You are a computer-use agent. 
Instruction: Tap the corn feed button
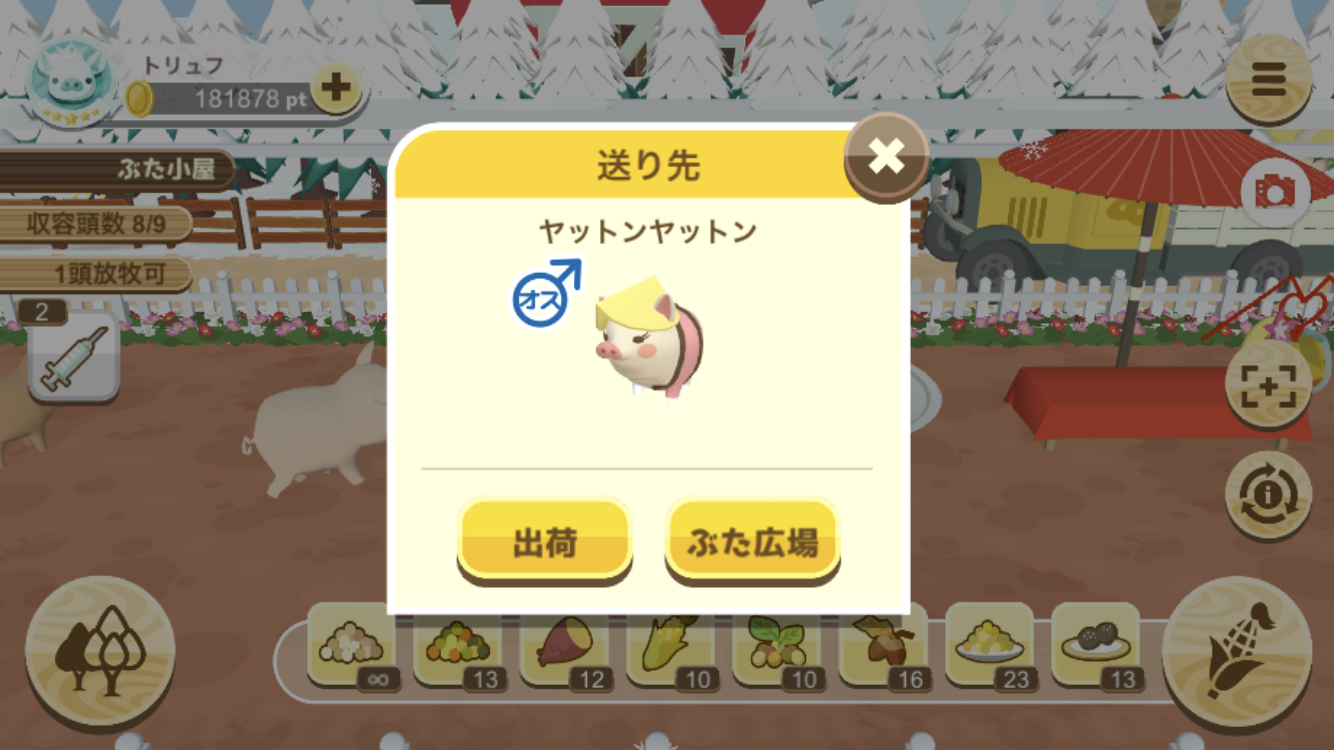point(1238,651)
